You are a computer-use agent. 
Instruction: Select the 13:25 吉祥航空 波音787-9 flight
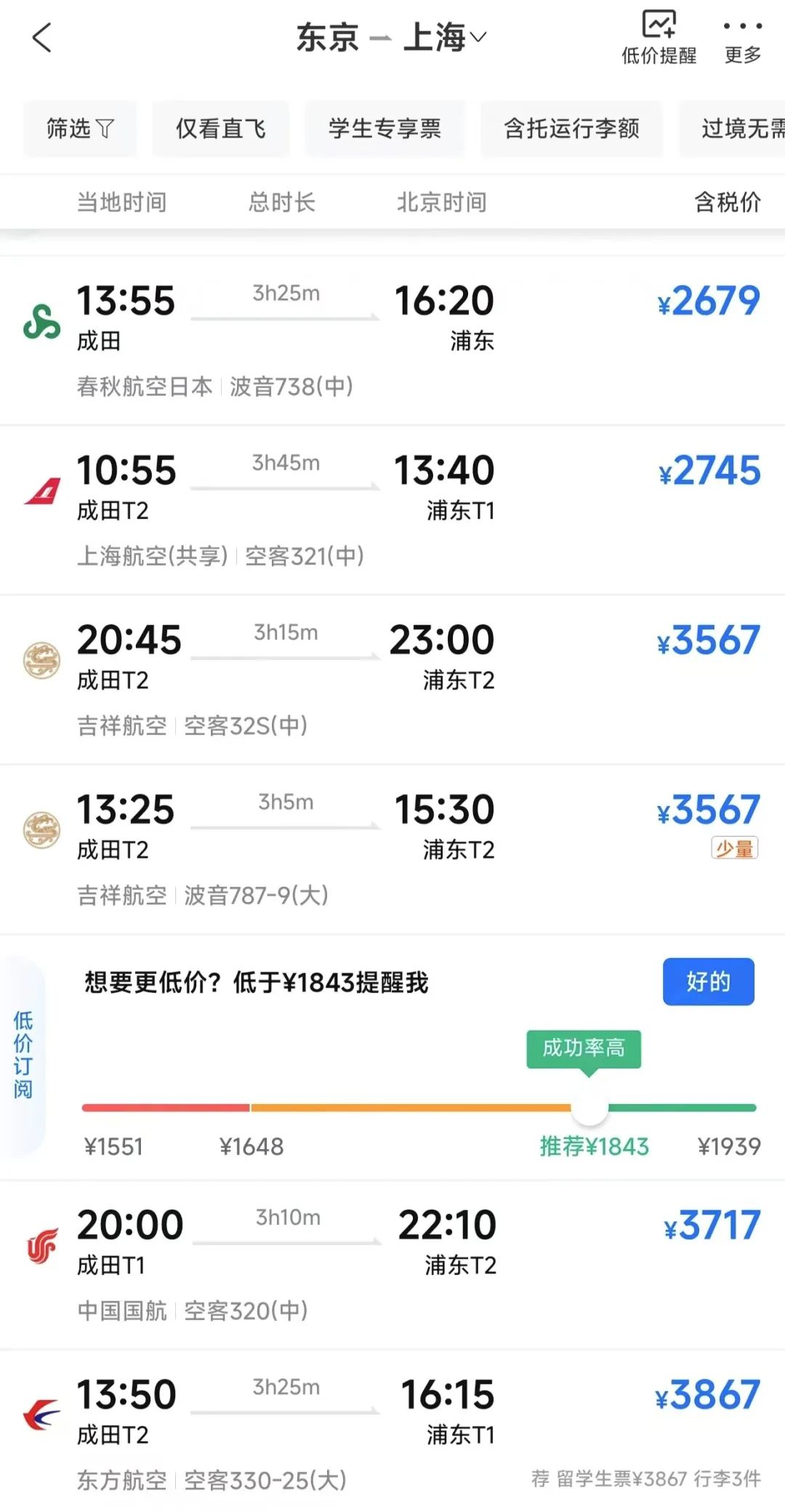(x=392, y=849)
